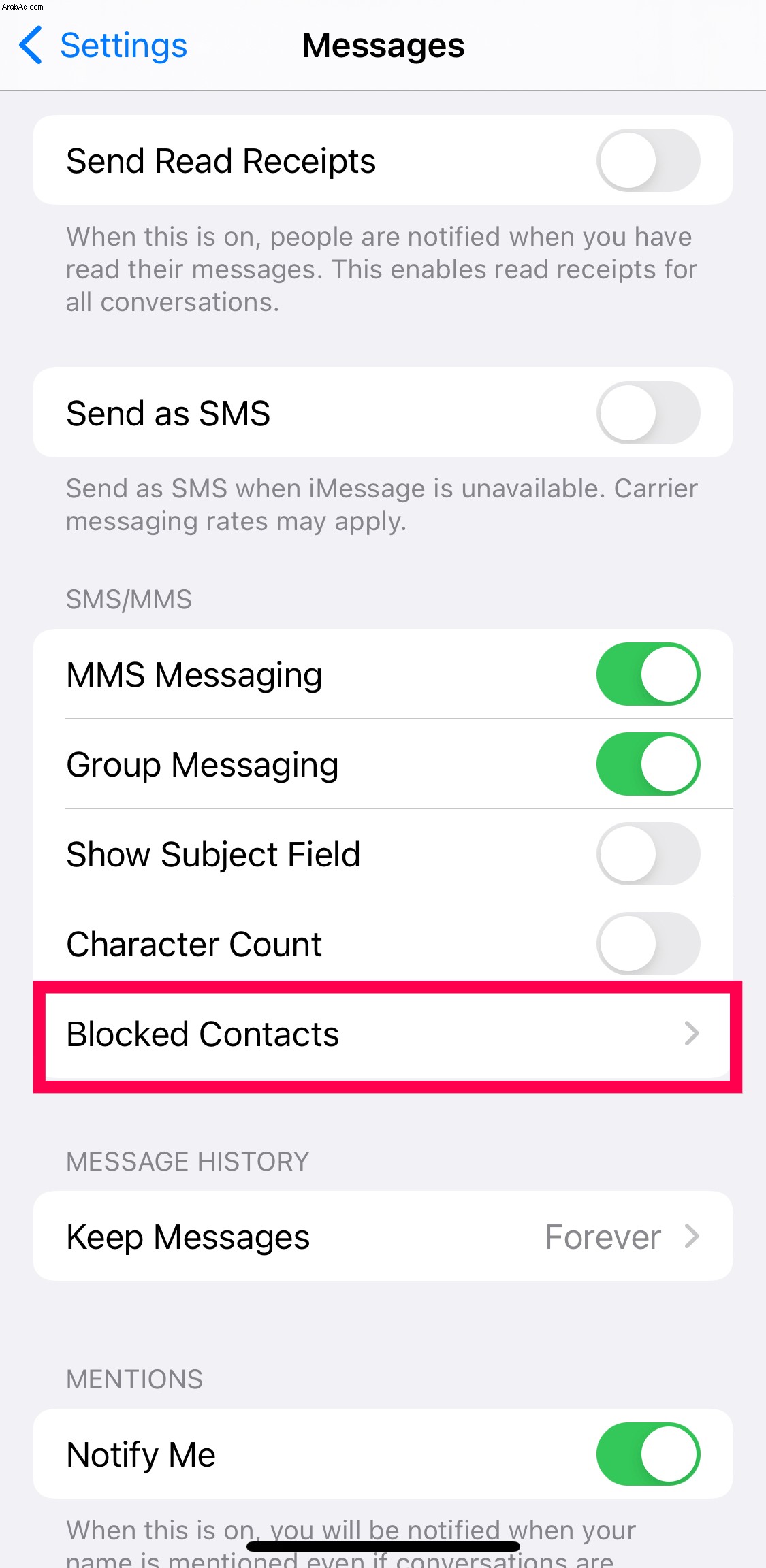766x1568 pixels.
Task: Toggle Character Count on
Action: 648,944
